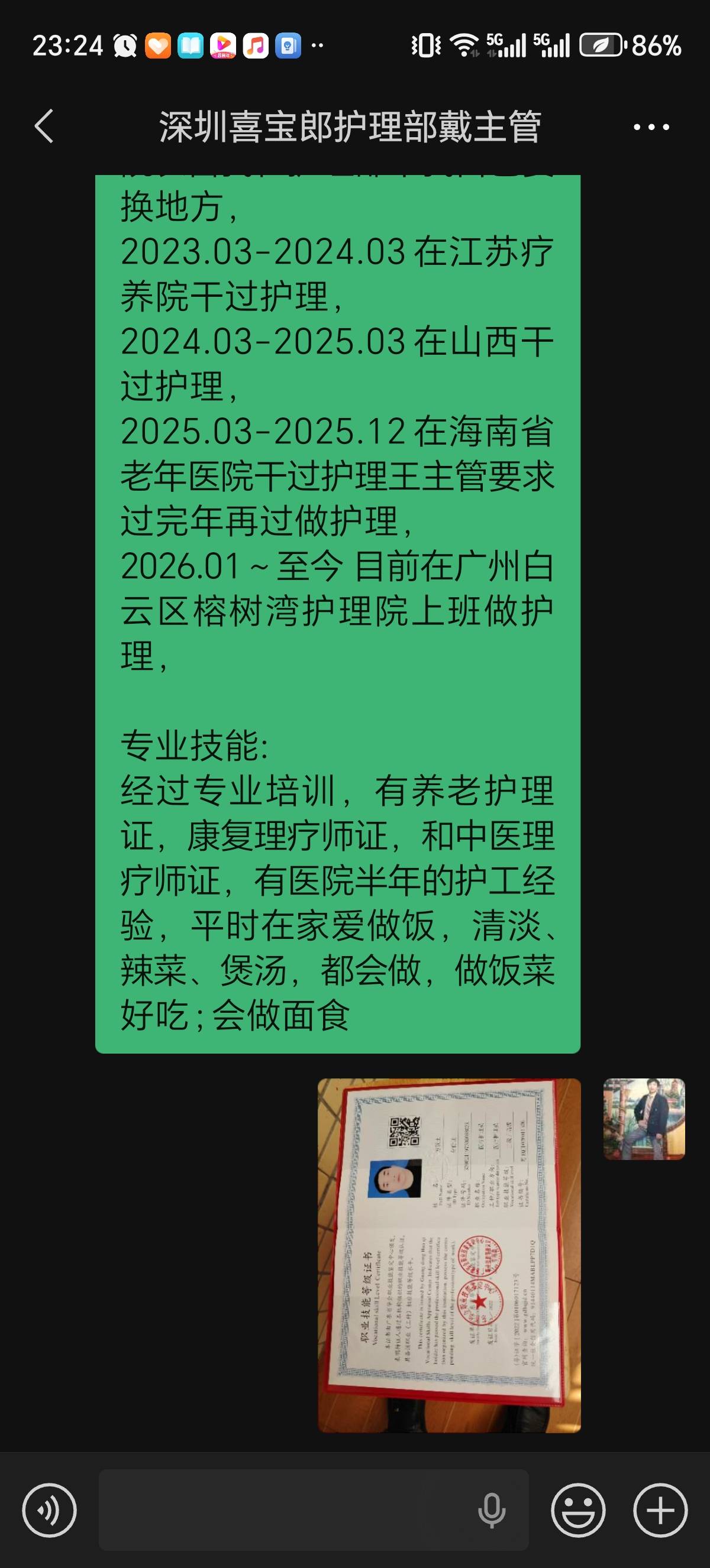This screenshot has width=710, height=1568.
Task: Tap the sender's profile avatar
Action: point(644,1119)
